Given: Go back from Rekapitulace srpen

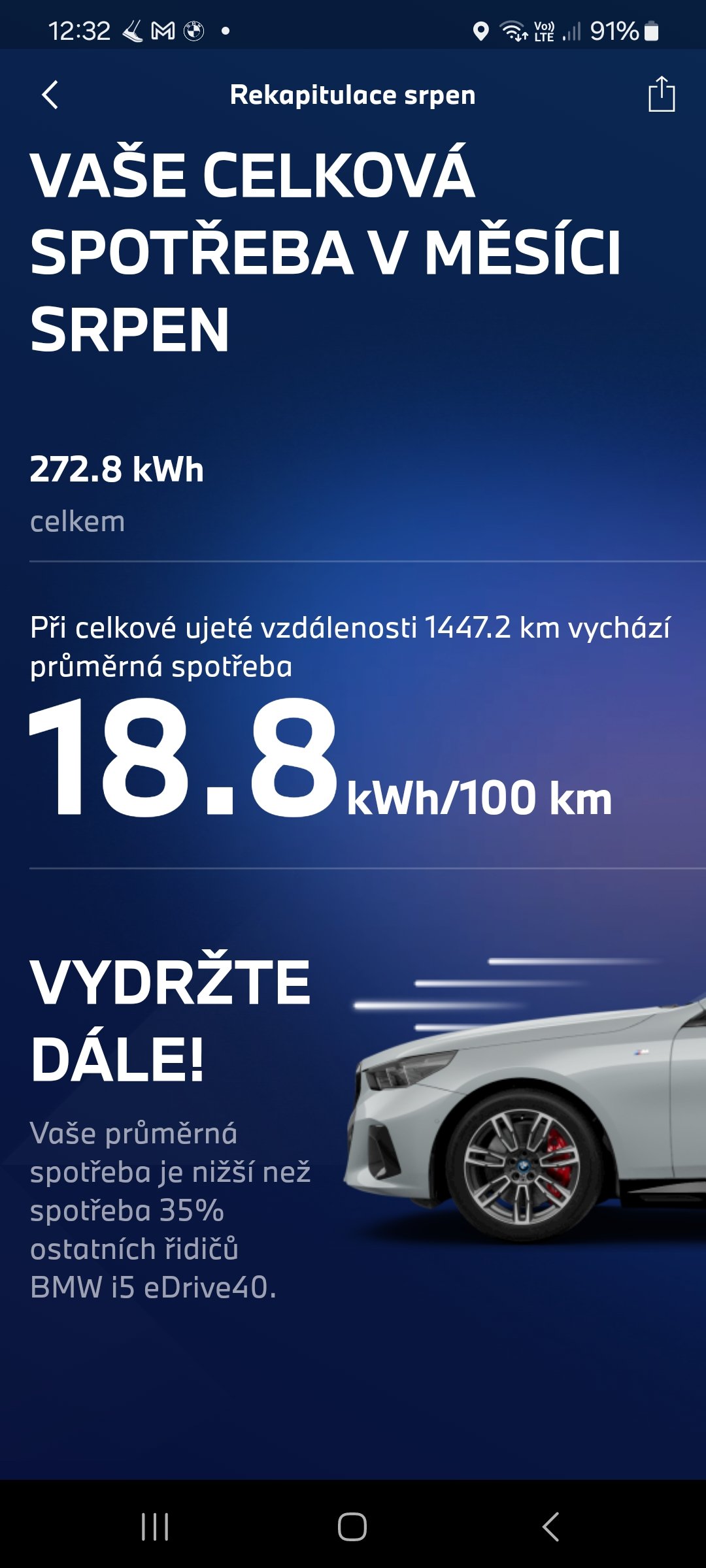Looking at the screenshot, I should [50, 95].
